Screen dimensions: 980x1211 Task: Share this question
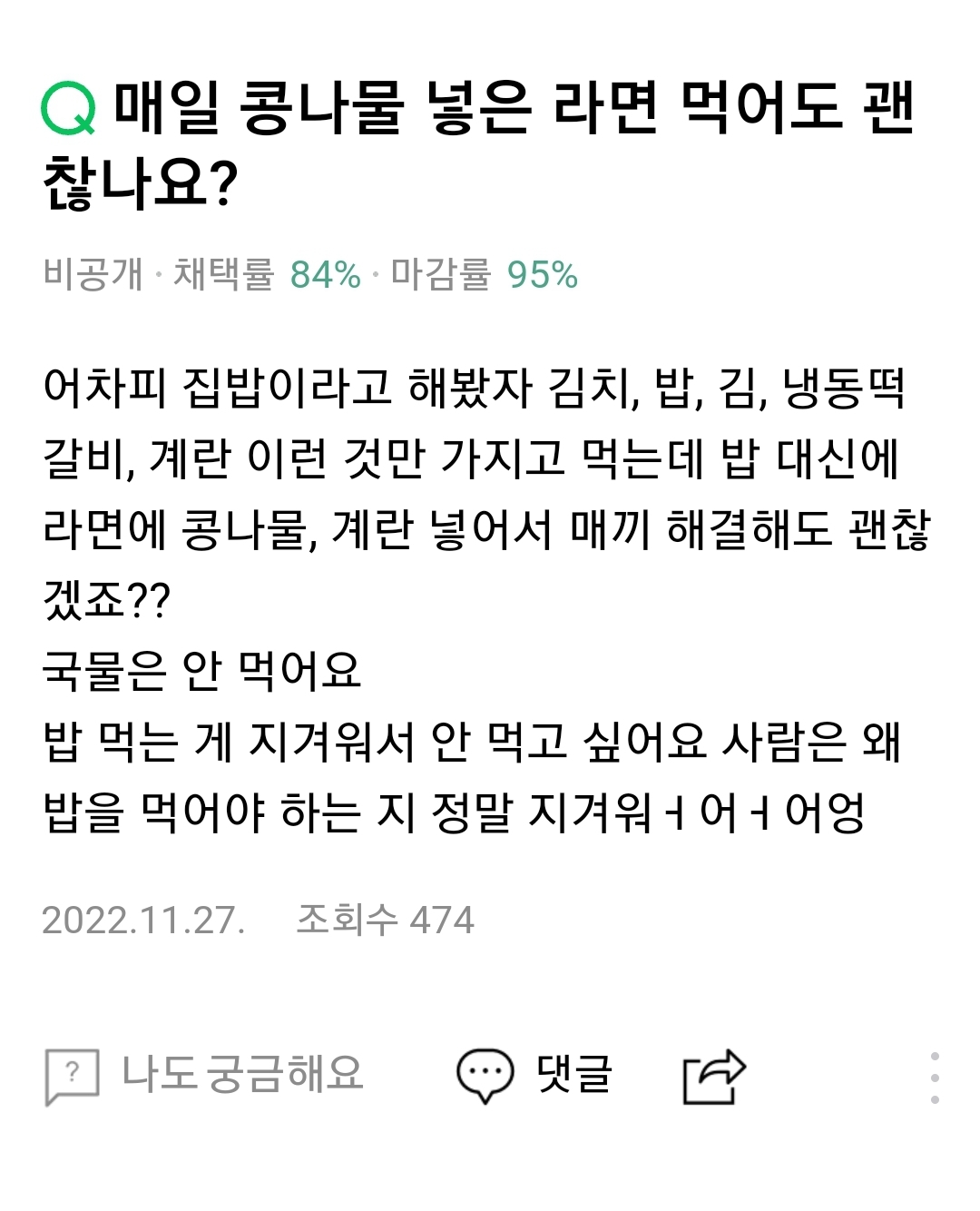[713, 1077]
